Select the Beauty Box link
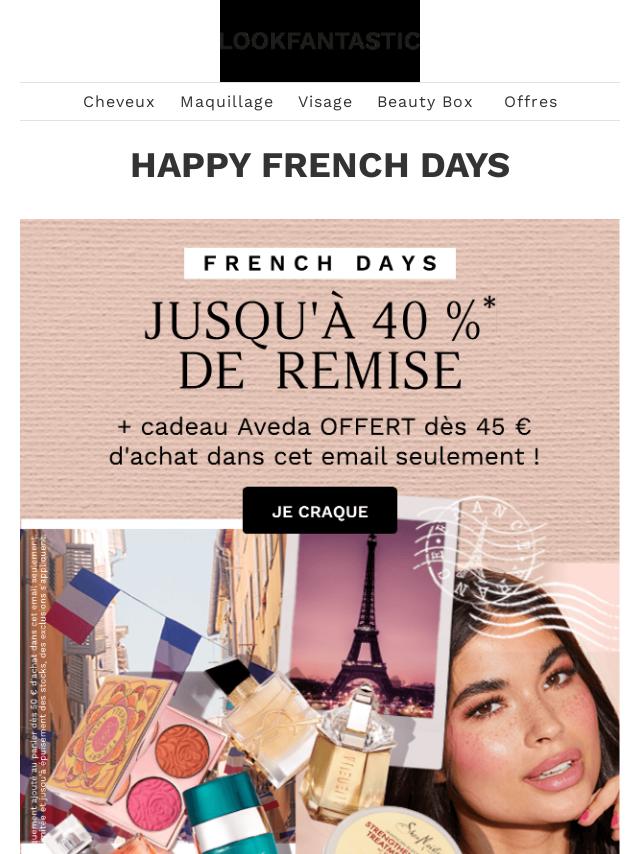The width and height of the screenshot is (640, 854). 425,102
